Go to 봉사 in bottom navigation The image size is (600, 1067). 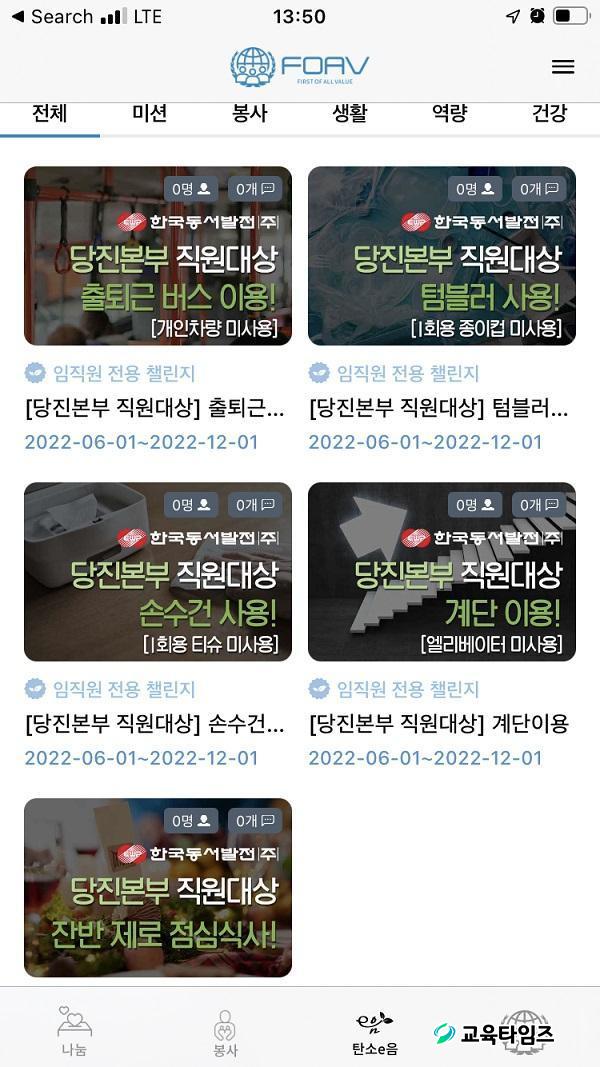(x=225, y=1030)
